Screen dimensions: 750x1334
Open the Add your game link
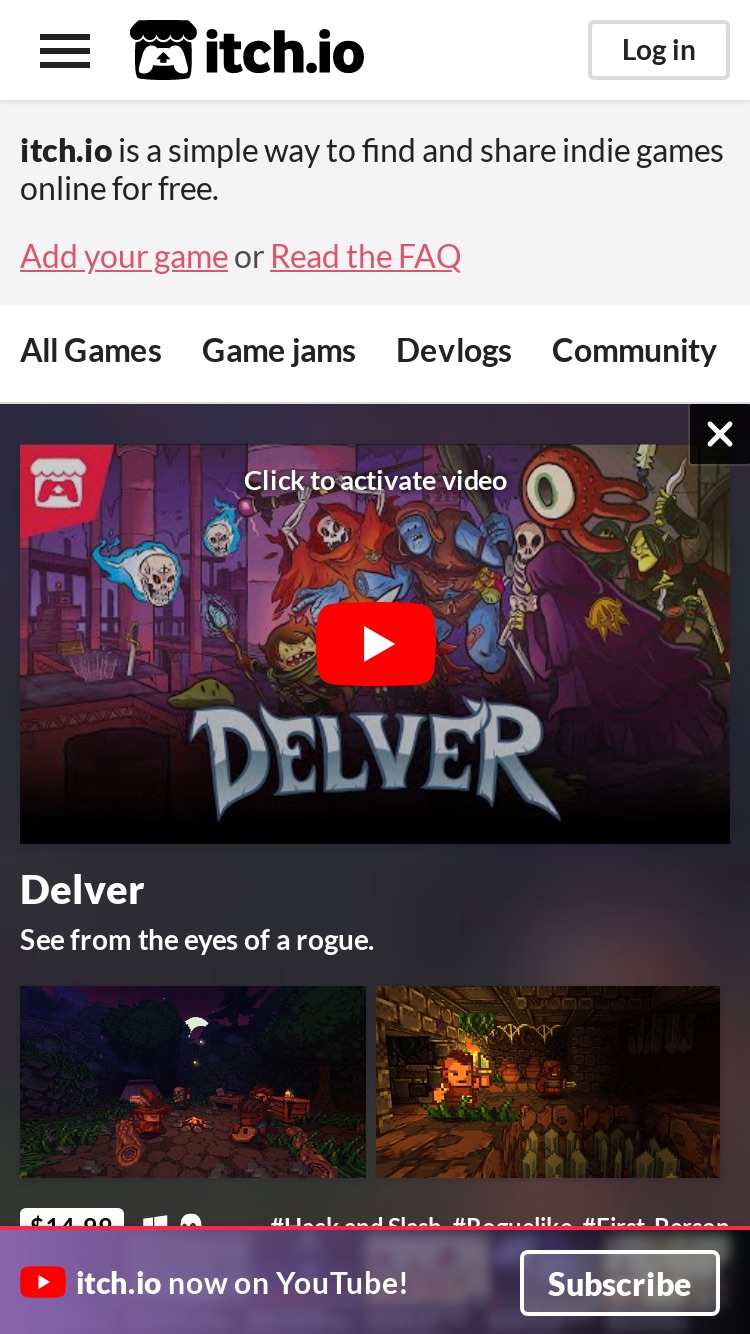pyautogui.click(x=124, y=257)
